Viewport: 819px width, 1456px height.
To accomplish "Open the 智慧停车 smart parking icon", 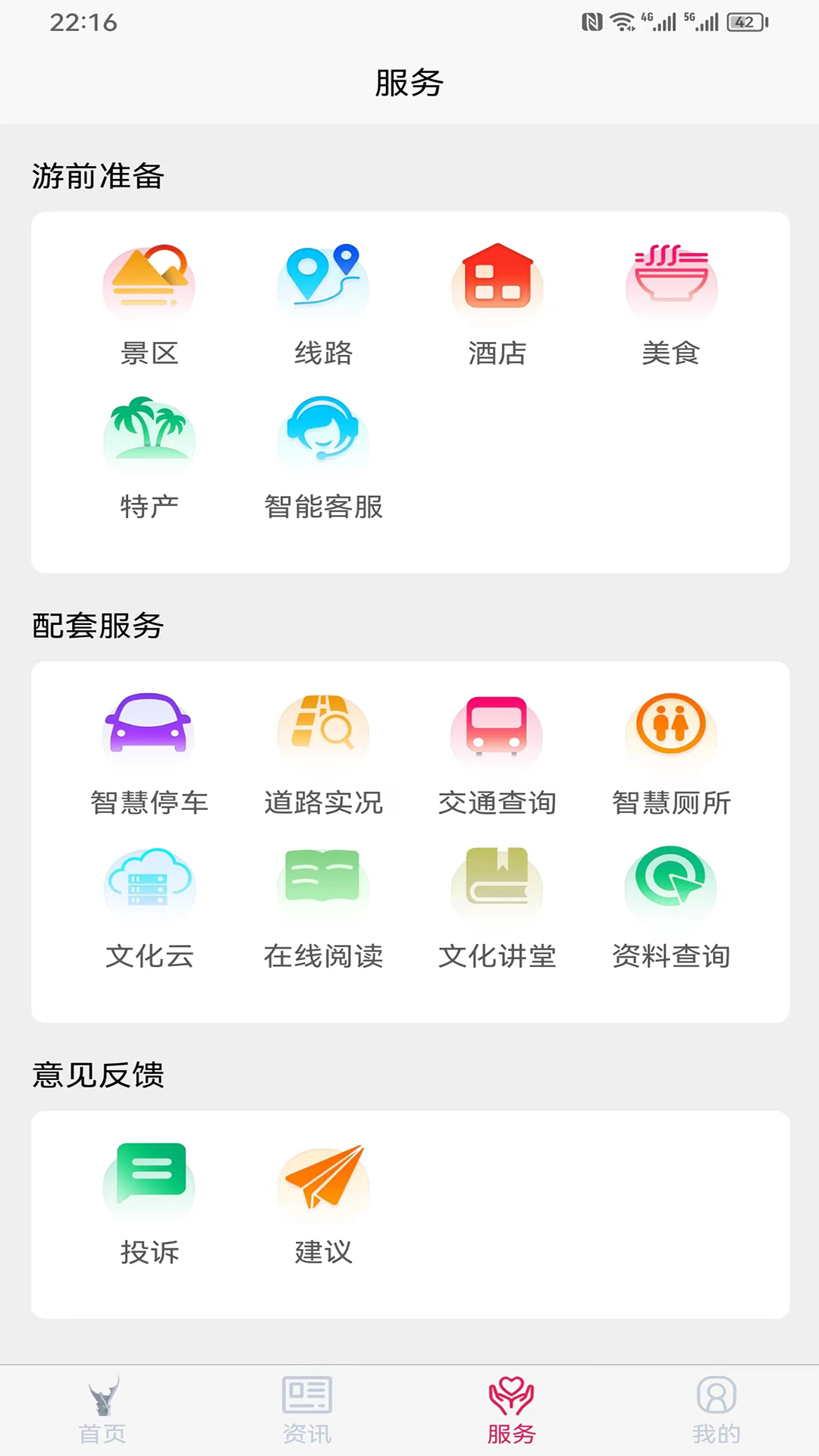I will point(149,751).
